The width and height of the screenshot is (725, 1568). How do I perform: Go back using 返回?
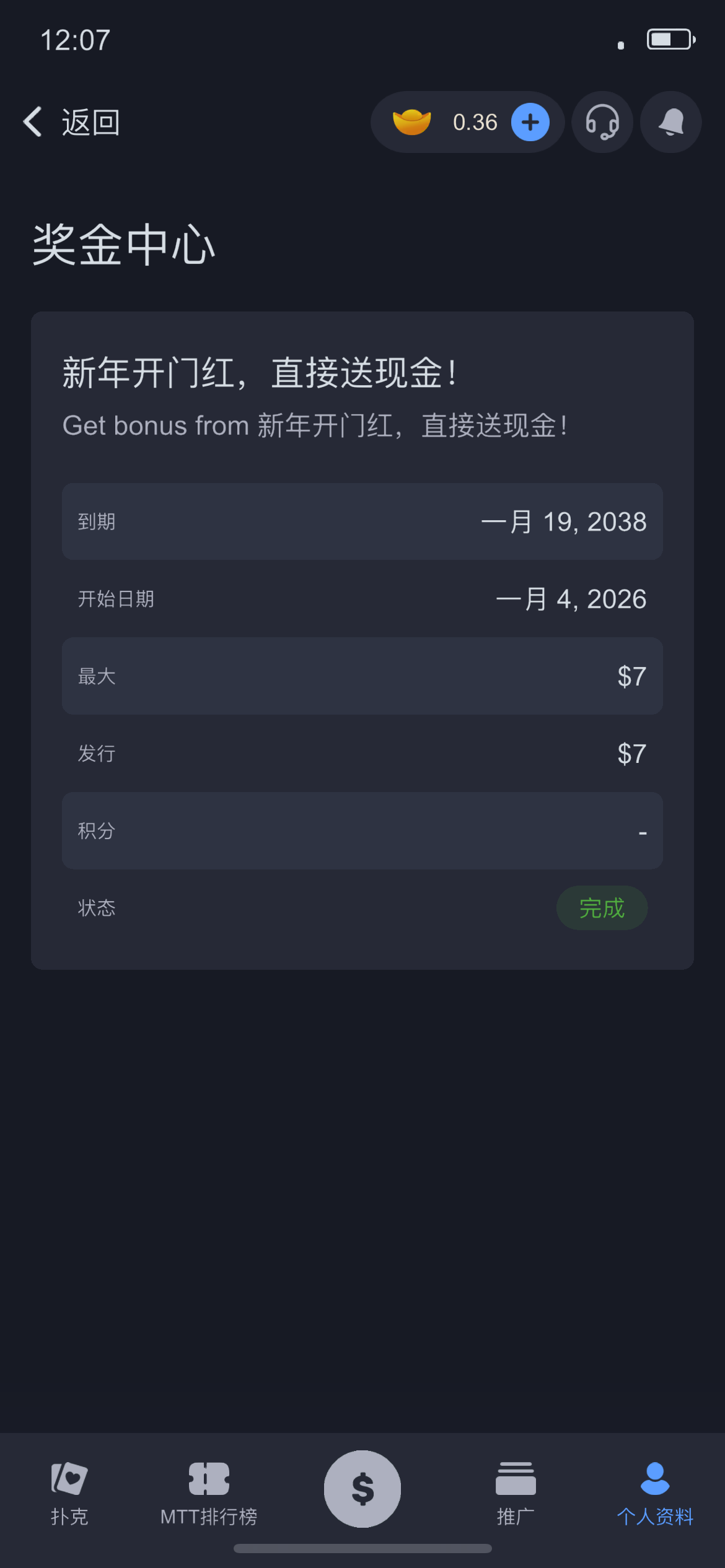coord(90,122)
